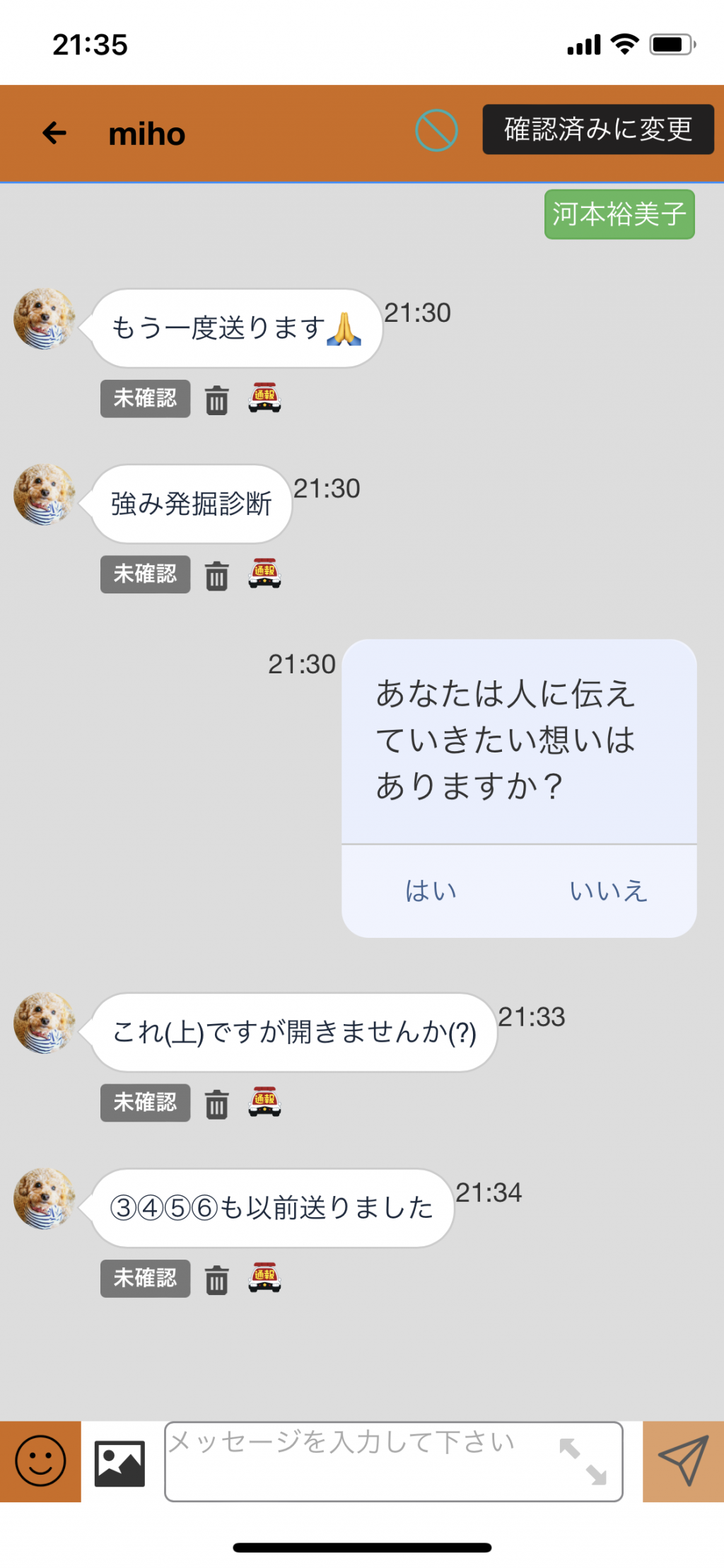Open the emoji smiley picker

click(x=40, y=1461)
